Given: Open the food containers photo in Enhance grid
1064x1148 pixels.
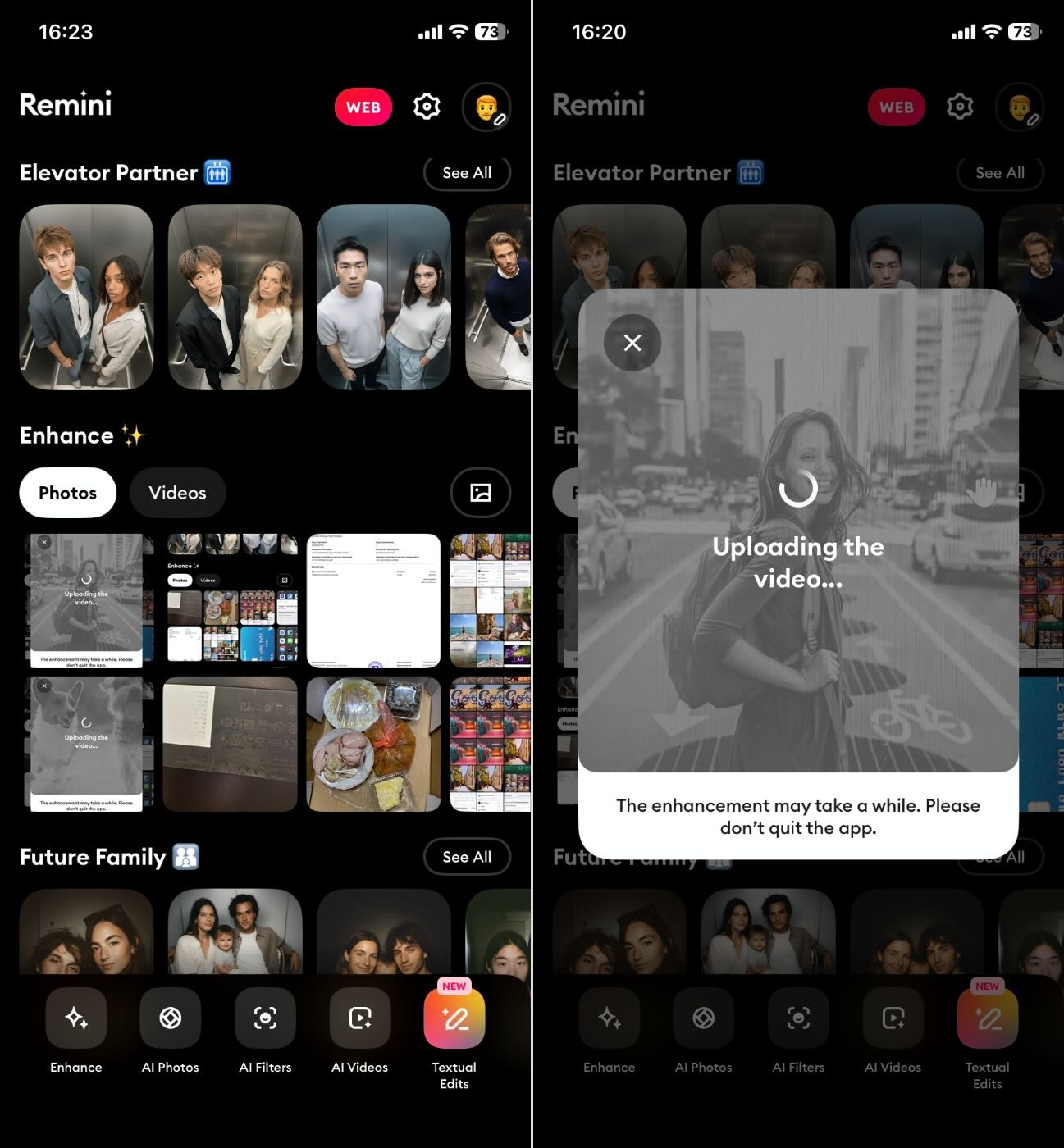Looking at the screenshot, I should pyautogui.click(x=373, y=745).
